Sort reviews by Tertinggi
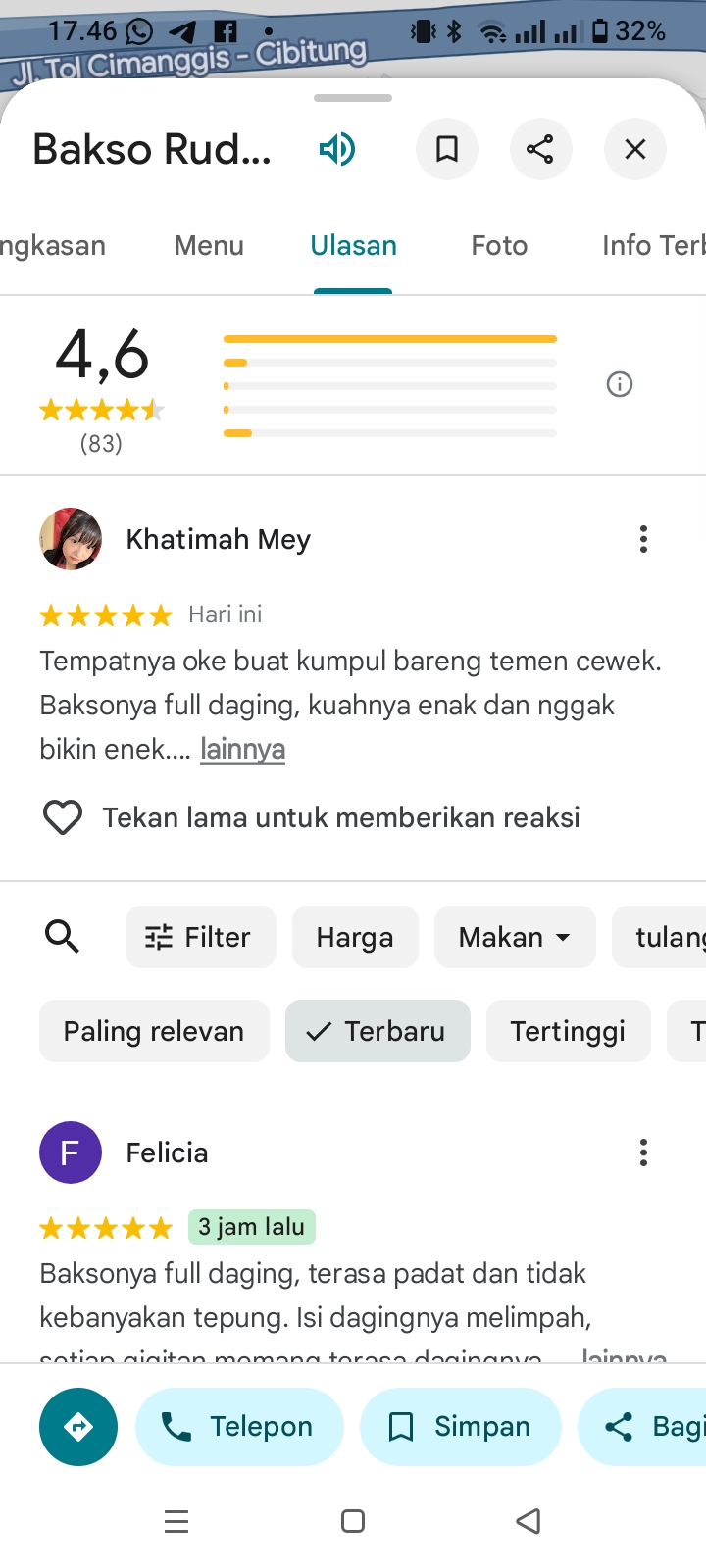Viewport: 706px width, 1568px height. (x=568, y=1031)
